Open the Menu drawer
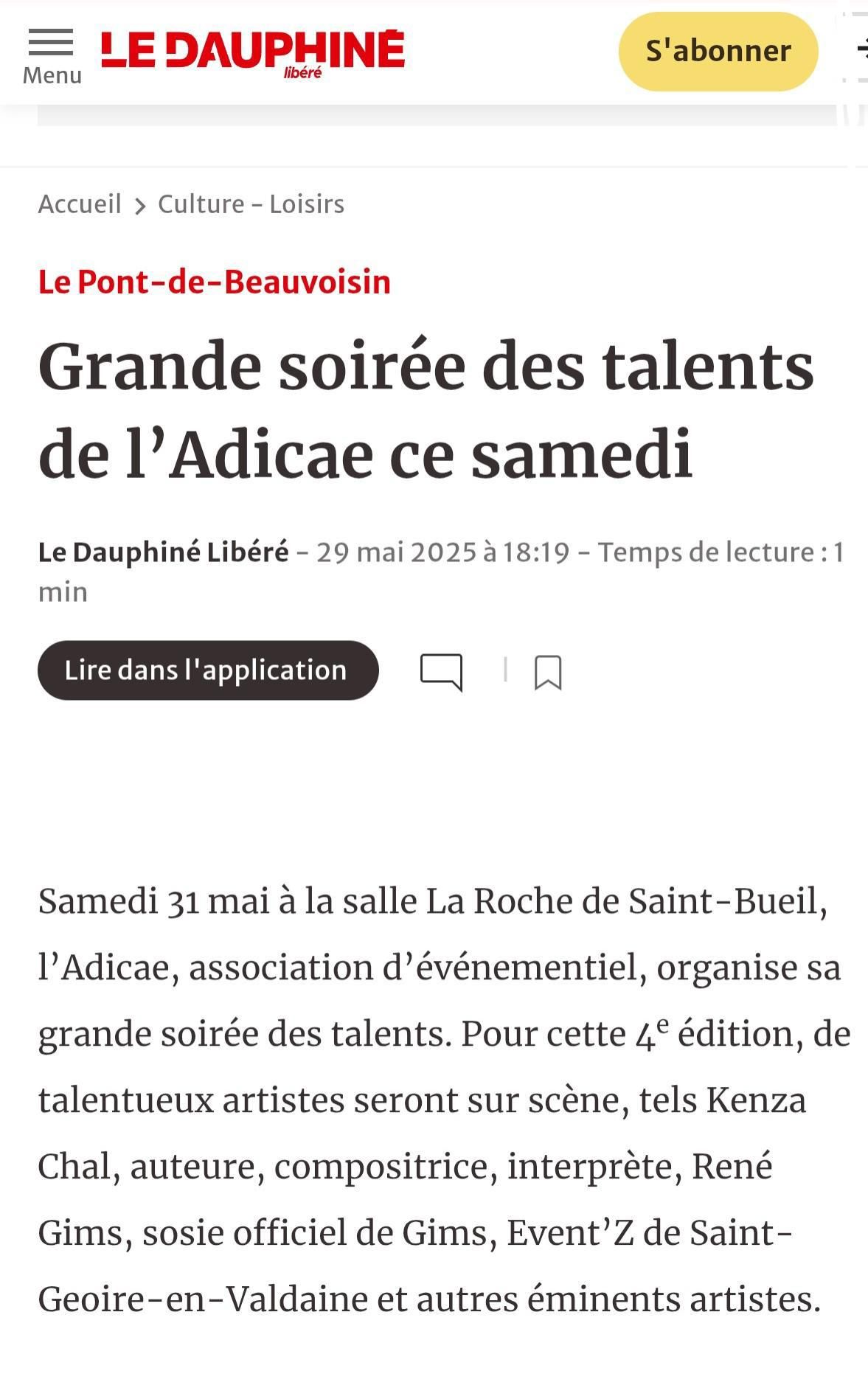The height and width of the screenshot is (1385, 868). click(x=51, y=55)
